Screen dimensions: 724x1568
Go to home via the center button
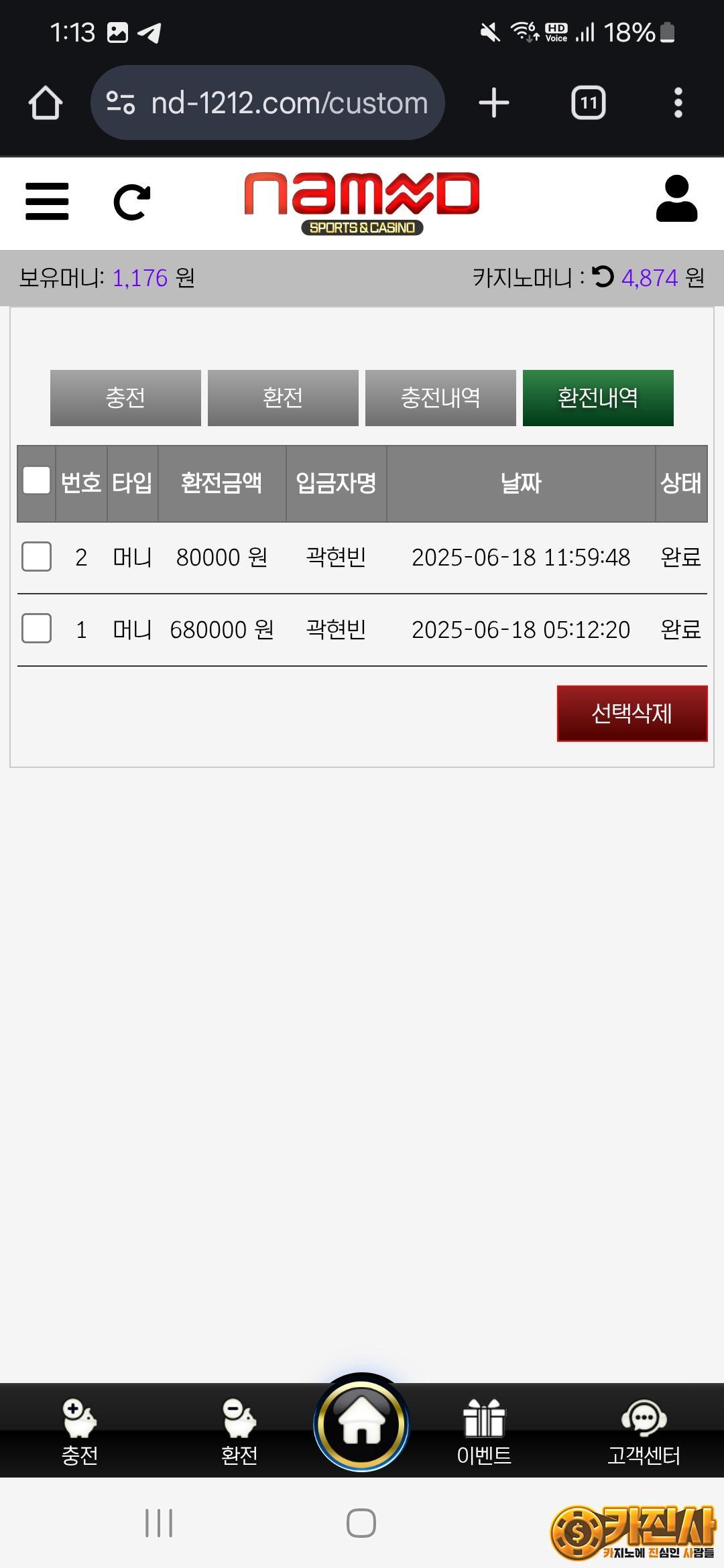point(361,1423)
